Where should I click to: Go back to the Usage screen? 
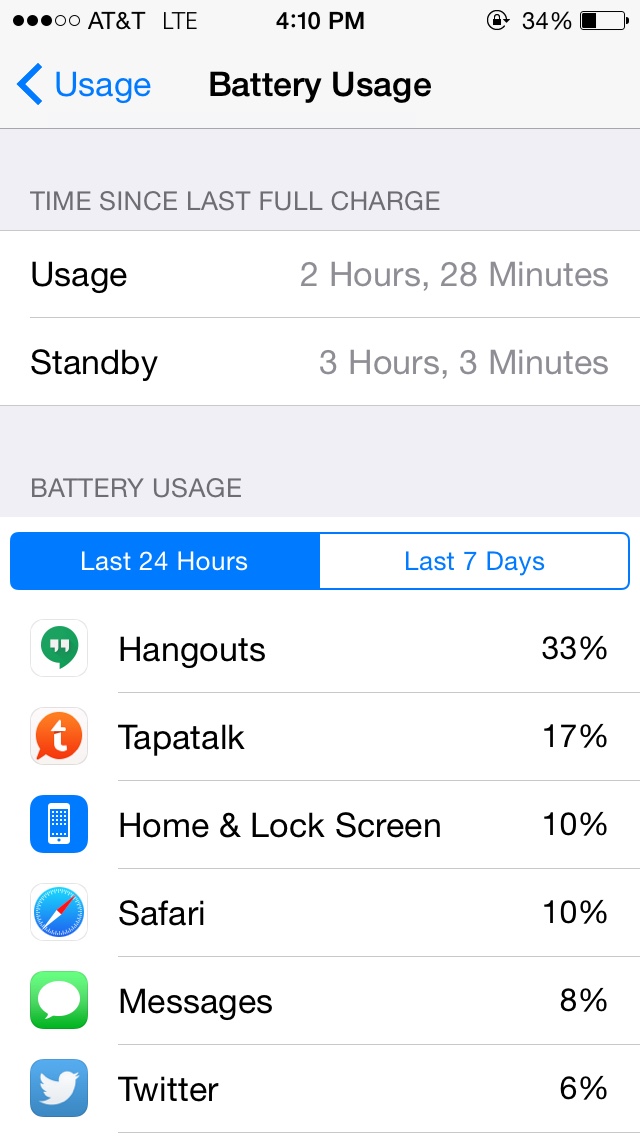83,85
